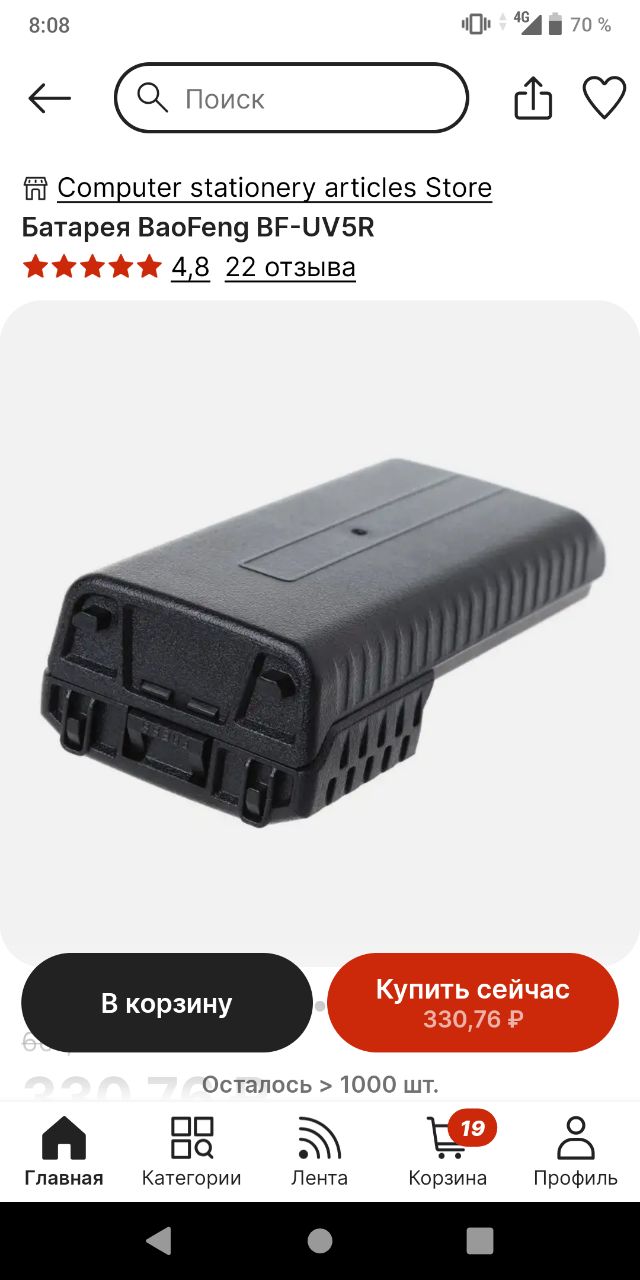Go to the Профиль tab
The image size is (640, 1280).
click(575, 1152)
